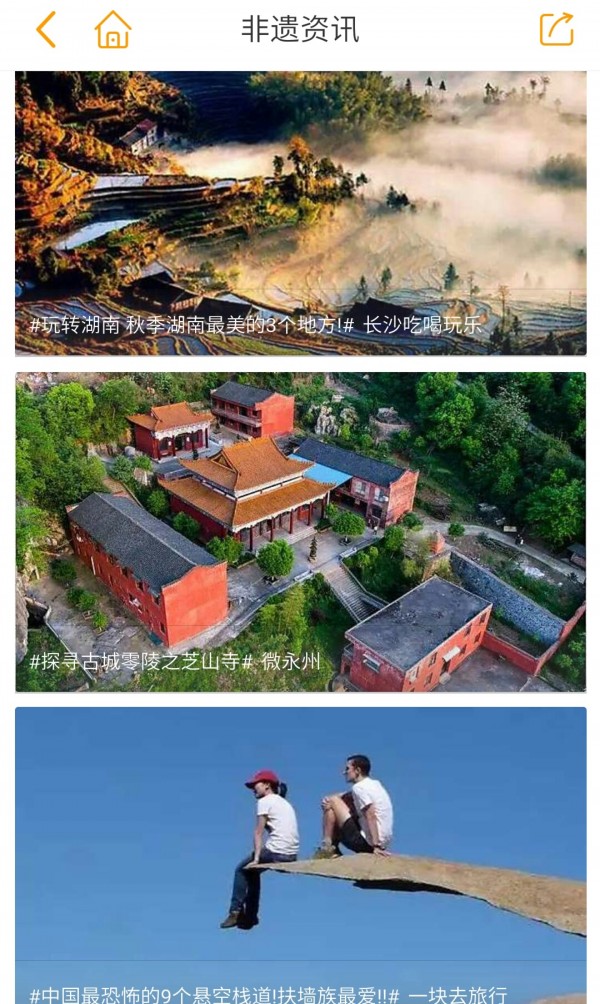Open the 玩转湖南 秋季湖南最美的3个地方 article

[300, 213]
